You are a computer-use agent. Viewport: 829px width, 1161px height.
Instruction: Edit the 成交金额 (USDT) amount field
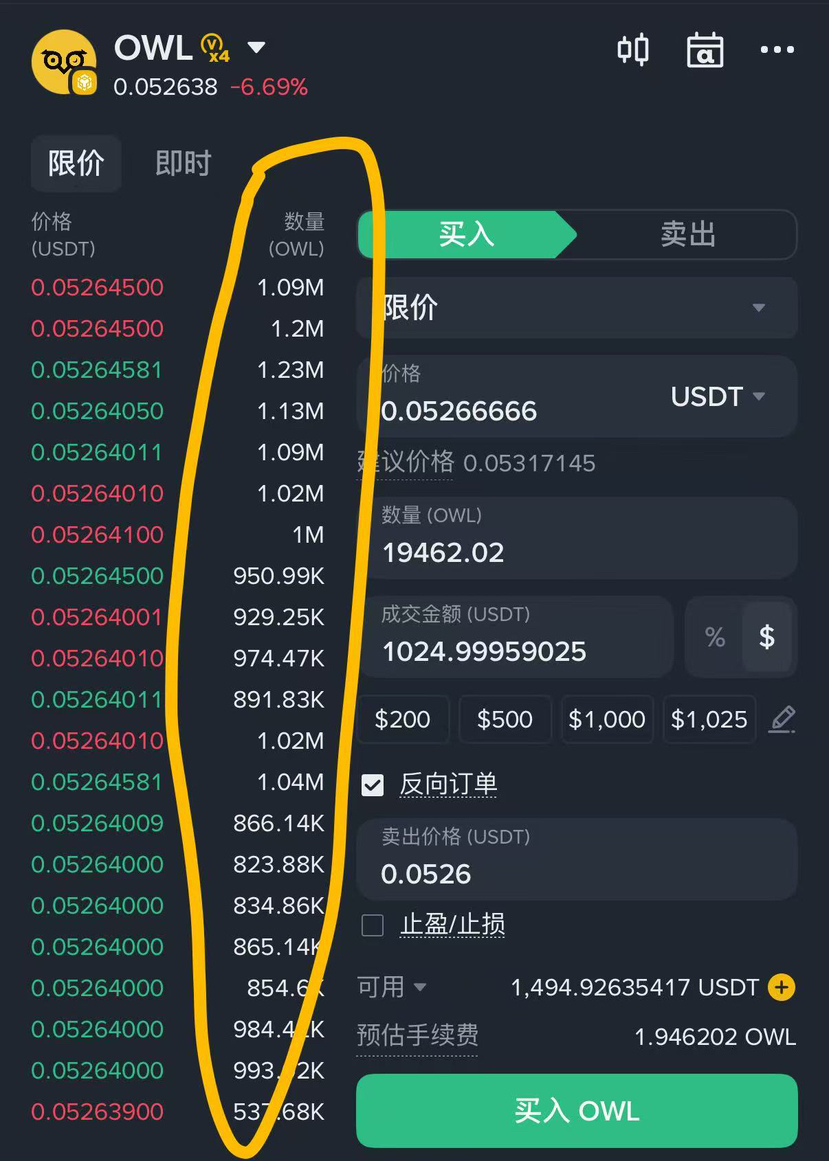tap(515, 651)
